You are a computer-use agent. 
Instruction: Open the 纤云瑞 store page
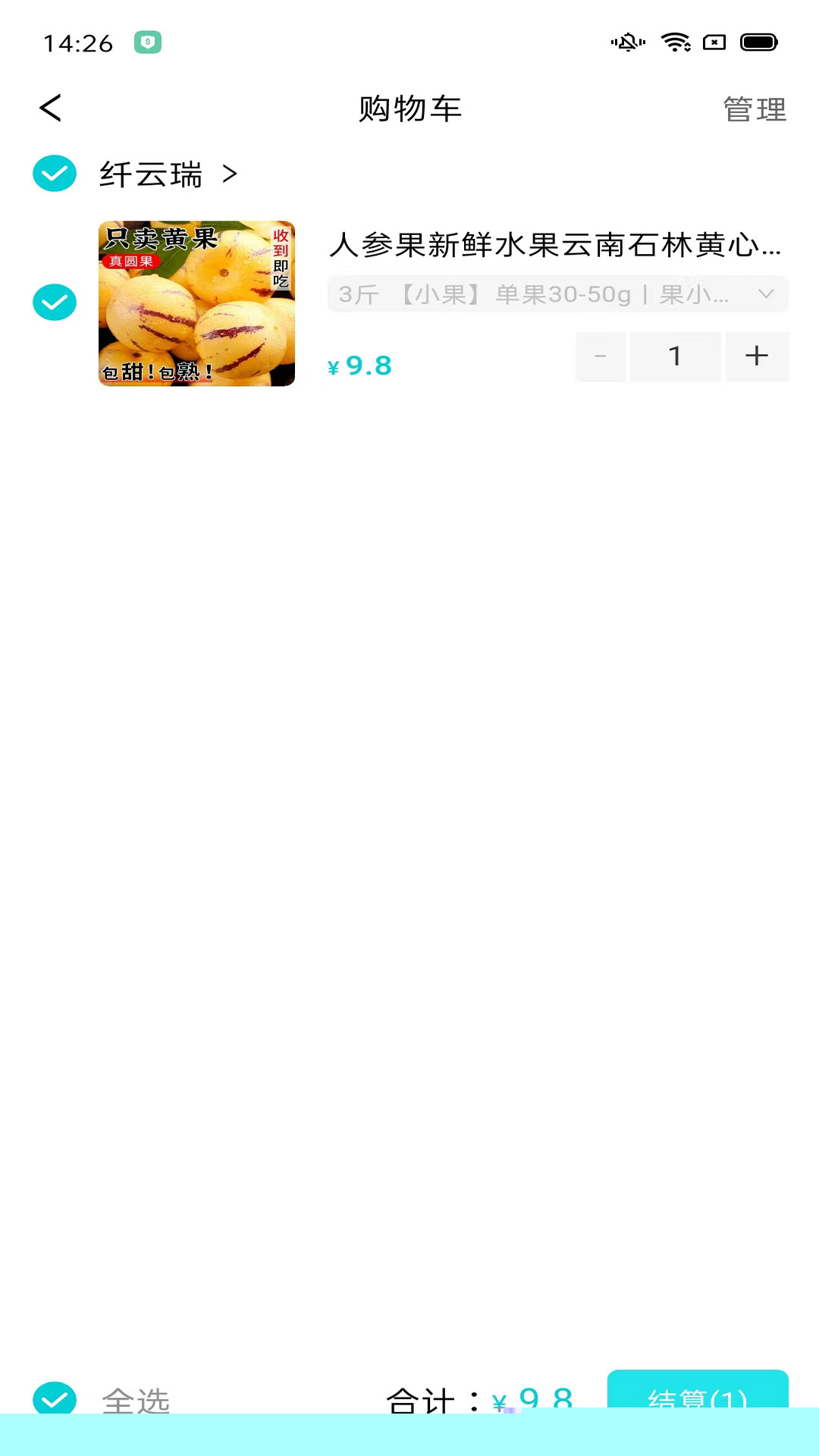[x=168, y=174]
